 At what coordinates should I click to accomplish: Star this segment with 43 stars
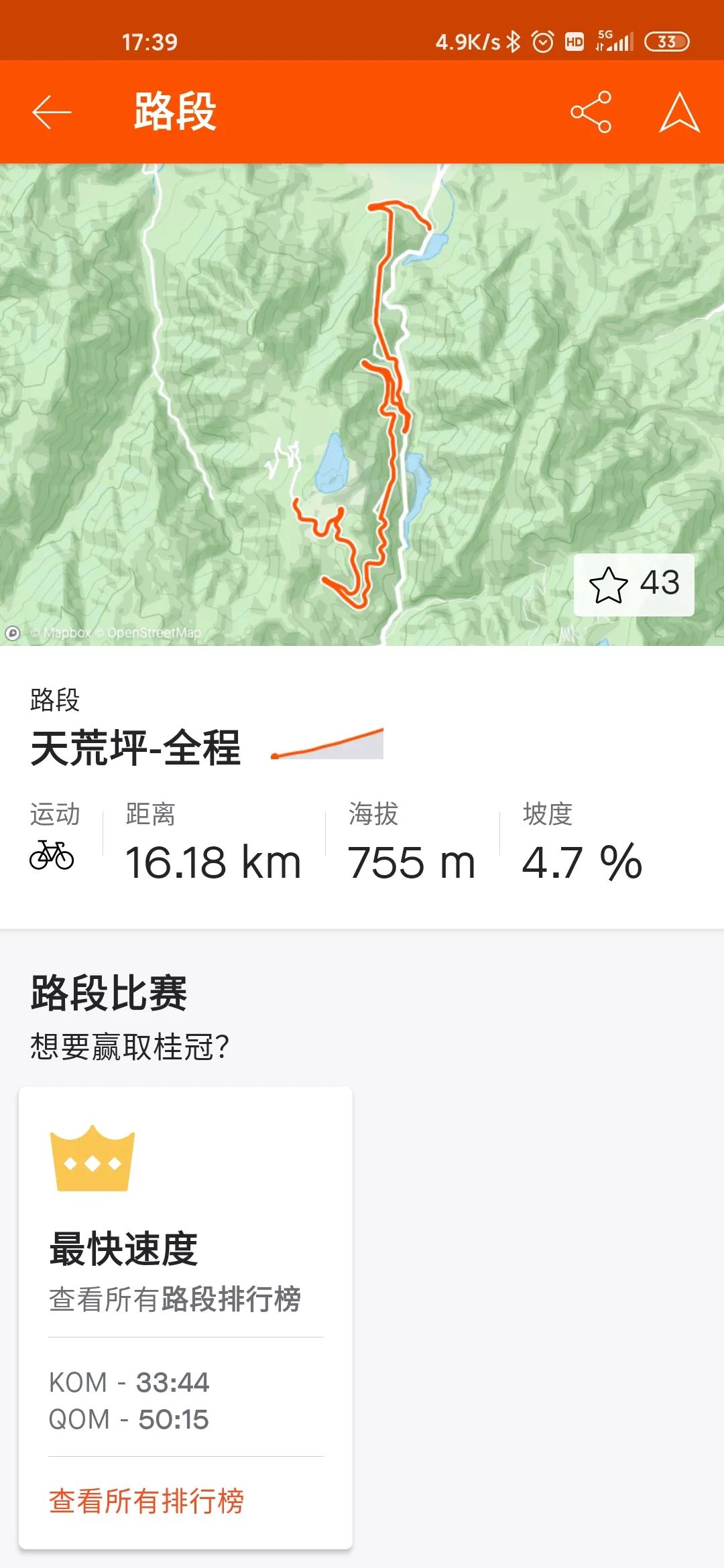pyautogui.click(x=633, y=584)
